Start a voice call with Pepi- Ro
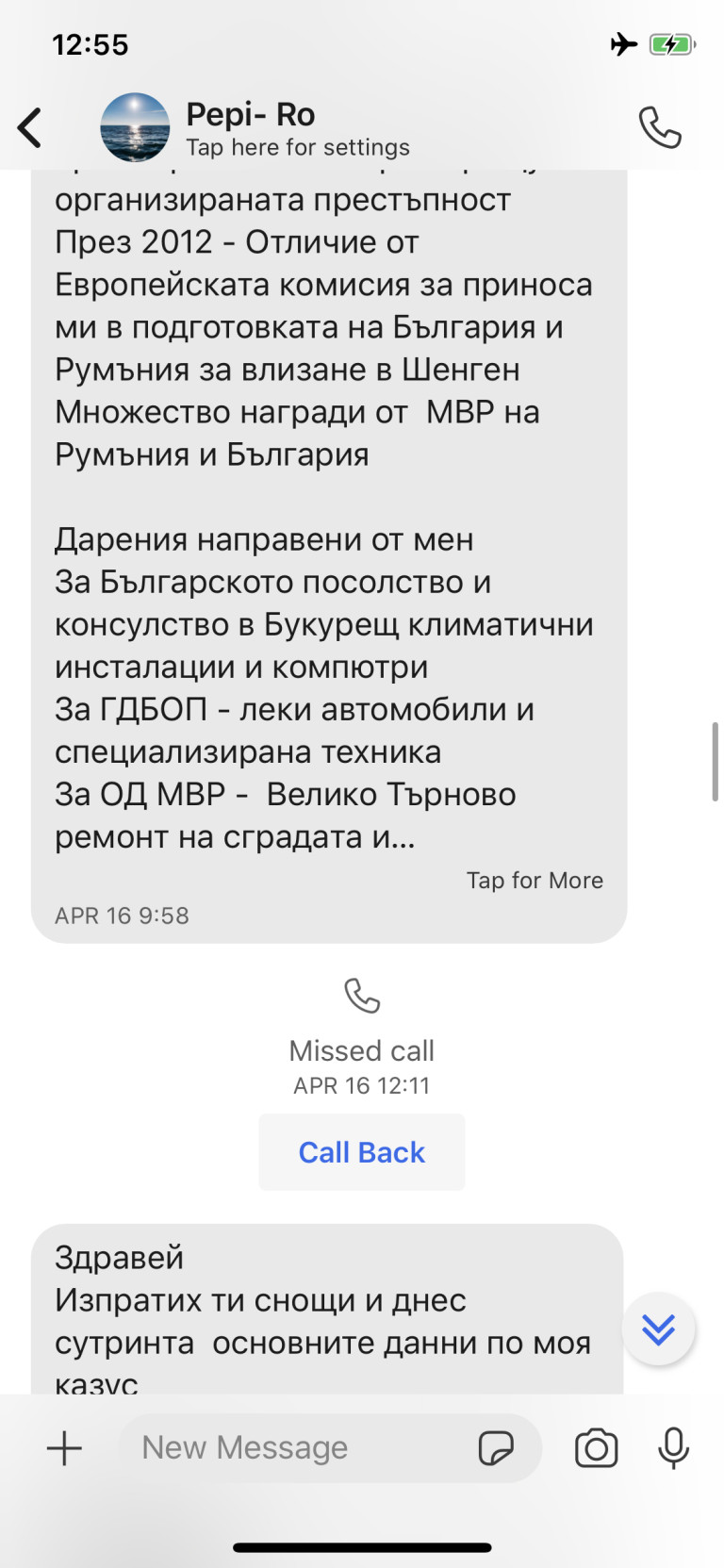724x1568 pixels. point(659,127)
